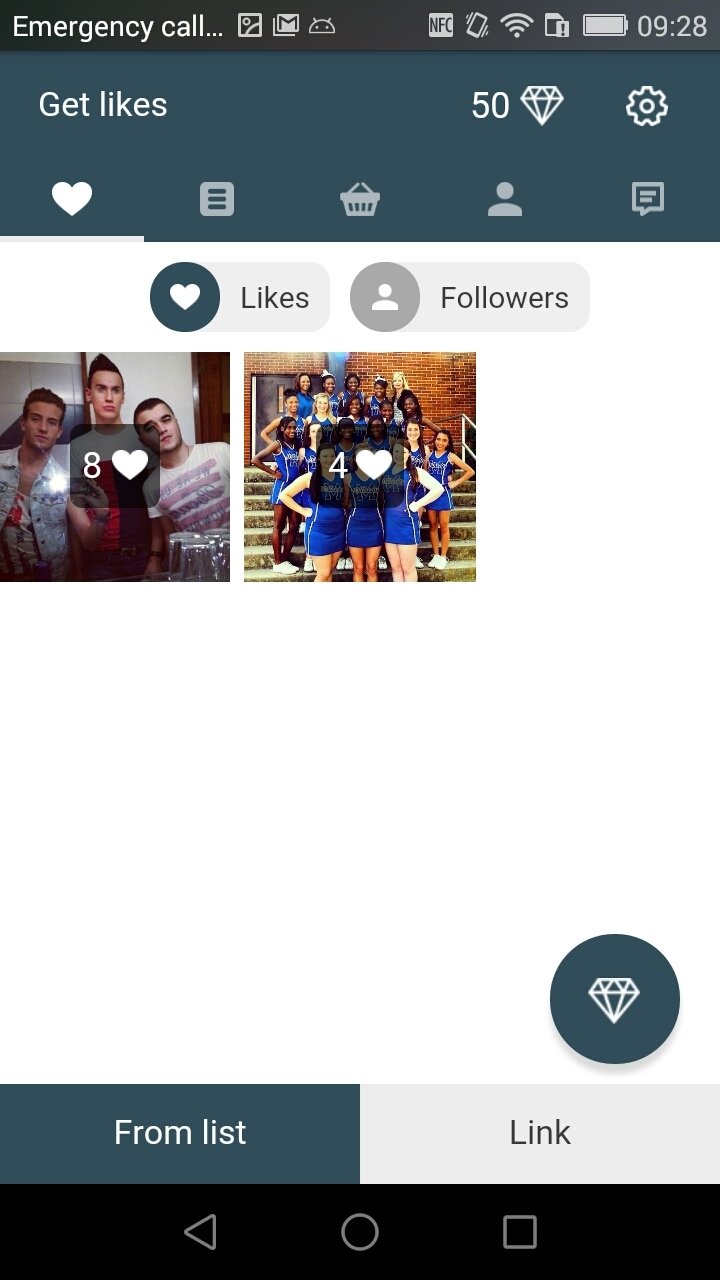The height and width of the screenshot is (1280, 720).
Task: Go to the profile person tab
Action: pyautogui.click(x=504, y=199)
